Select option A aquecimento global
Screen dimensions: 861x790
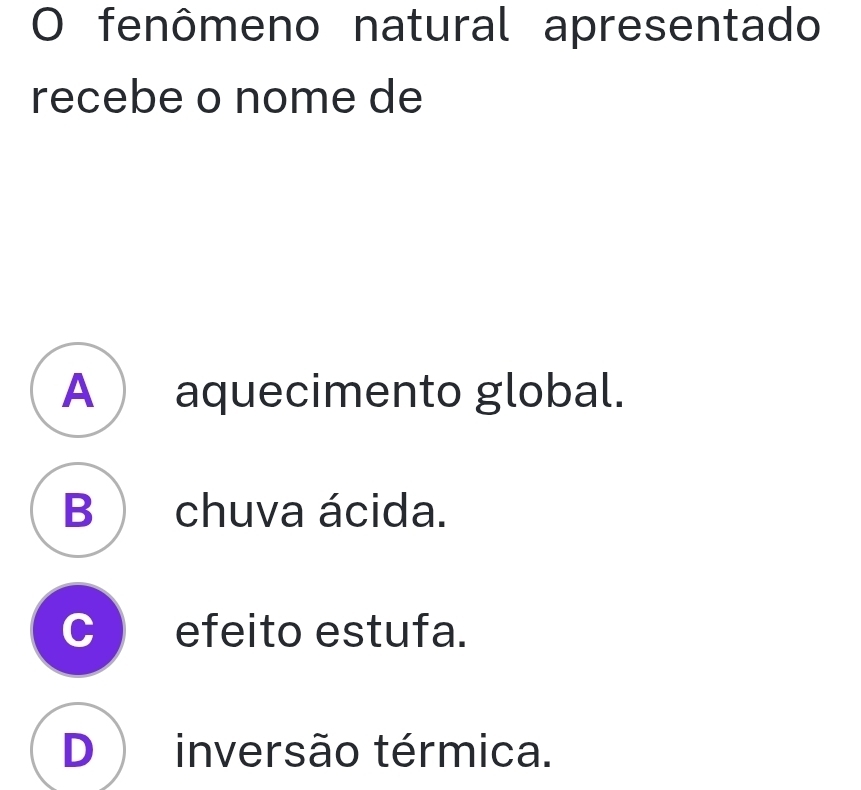(x=79, y=391)
